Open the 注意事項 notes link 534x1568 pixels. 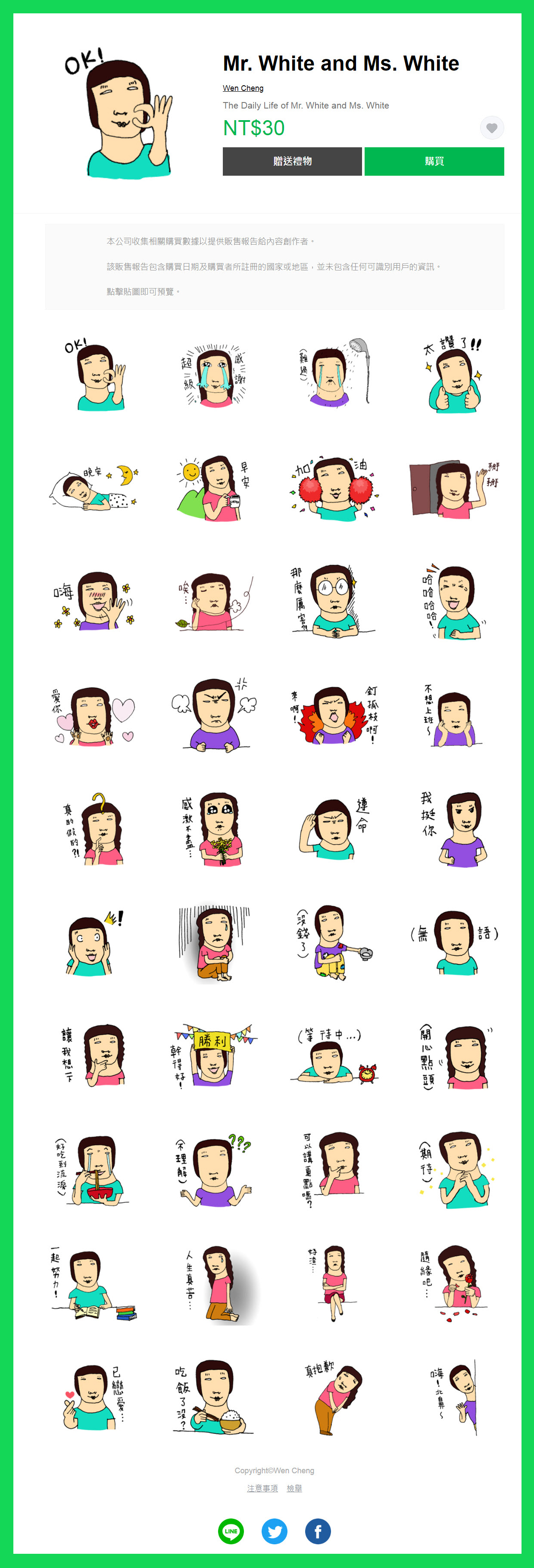(x=262, y=1487)
